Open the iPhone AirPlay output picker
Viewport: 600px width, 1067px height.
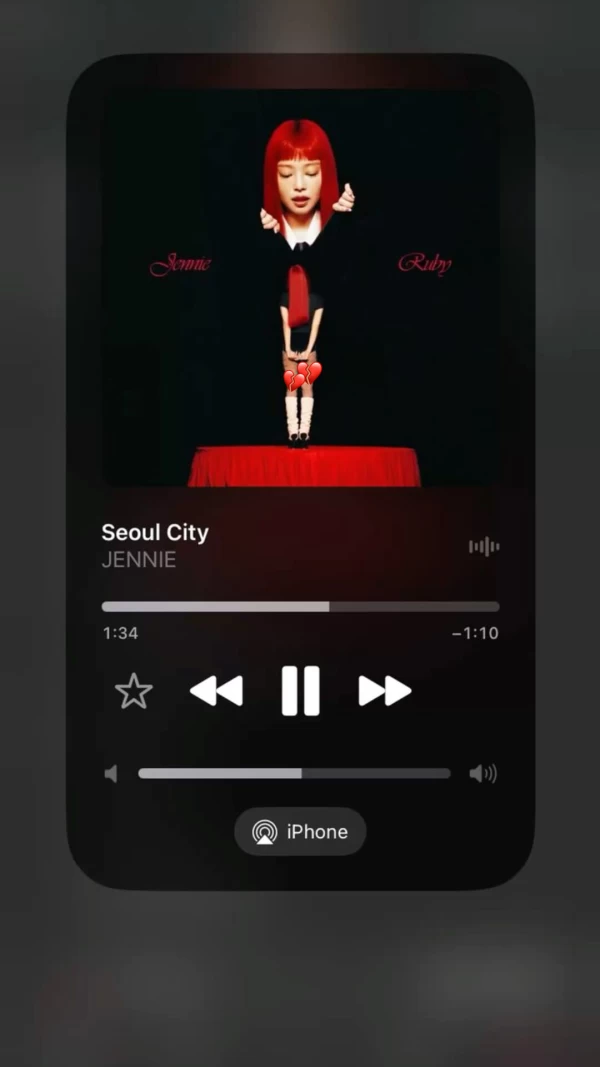click(300, 832)
